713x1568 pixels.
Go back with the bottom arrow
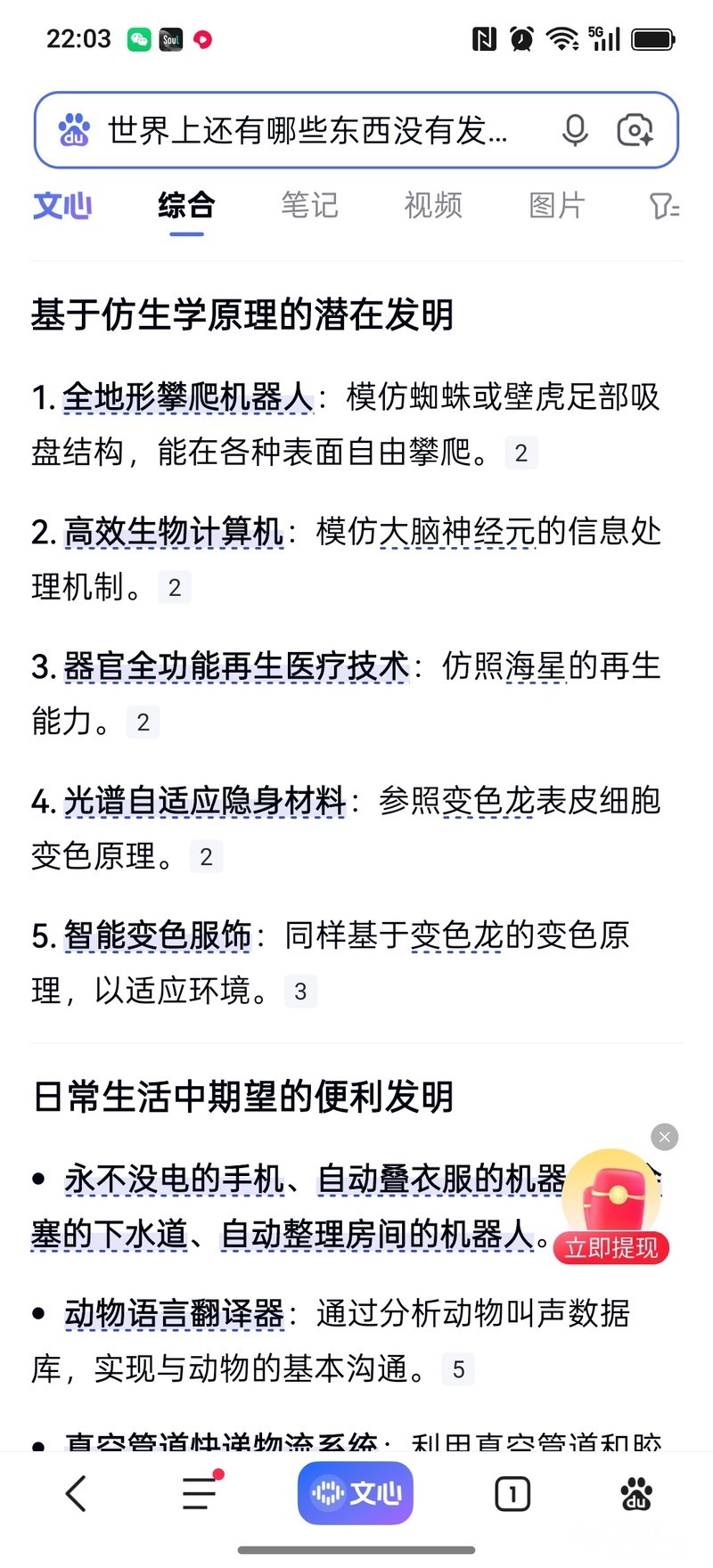tap(77, 1493)
